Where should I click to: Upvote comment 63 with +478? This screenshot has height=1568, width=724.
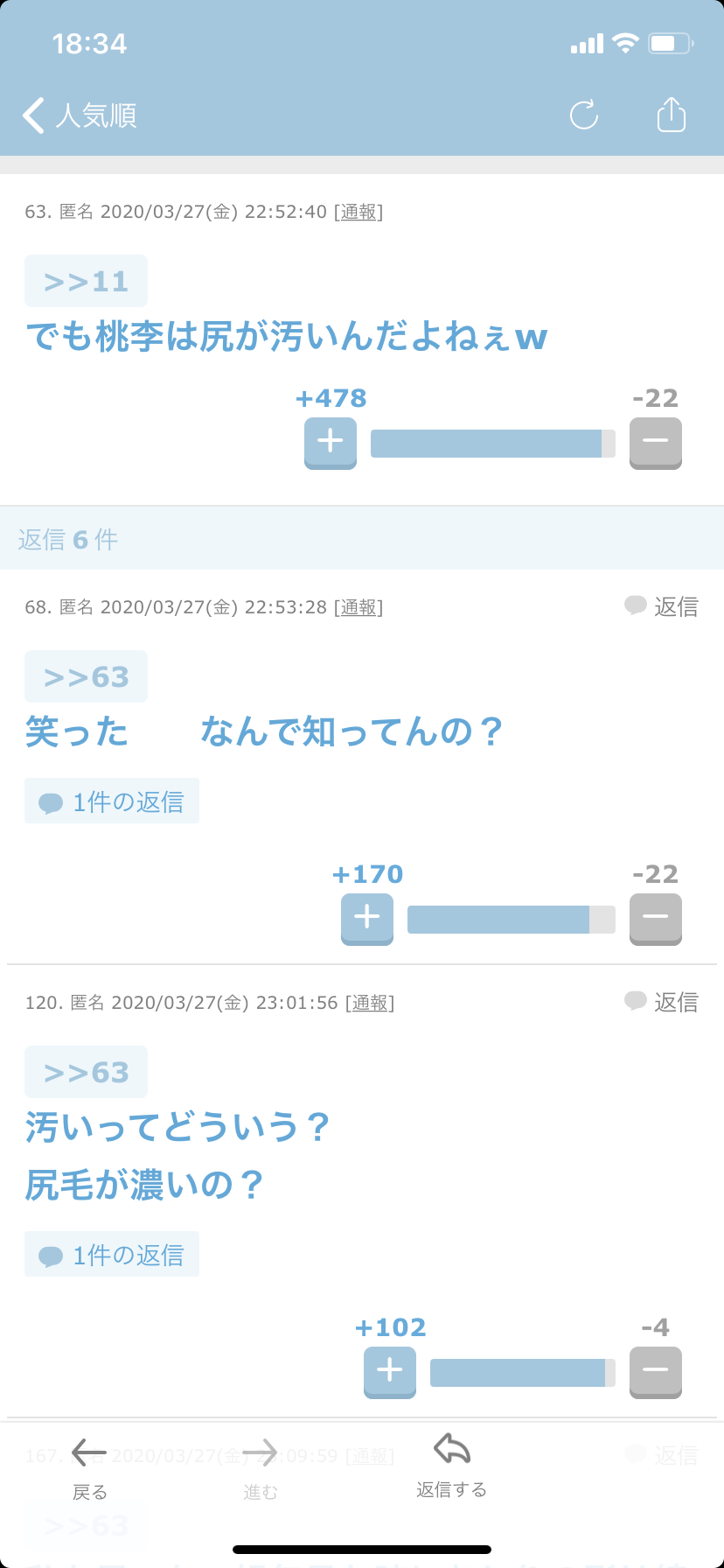point(331,441)
